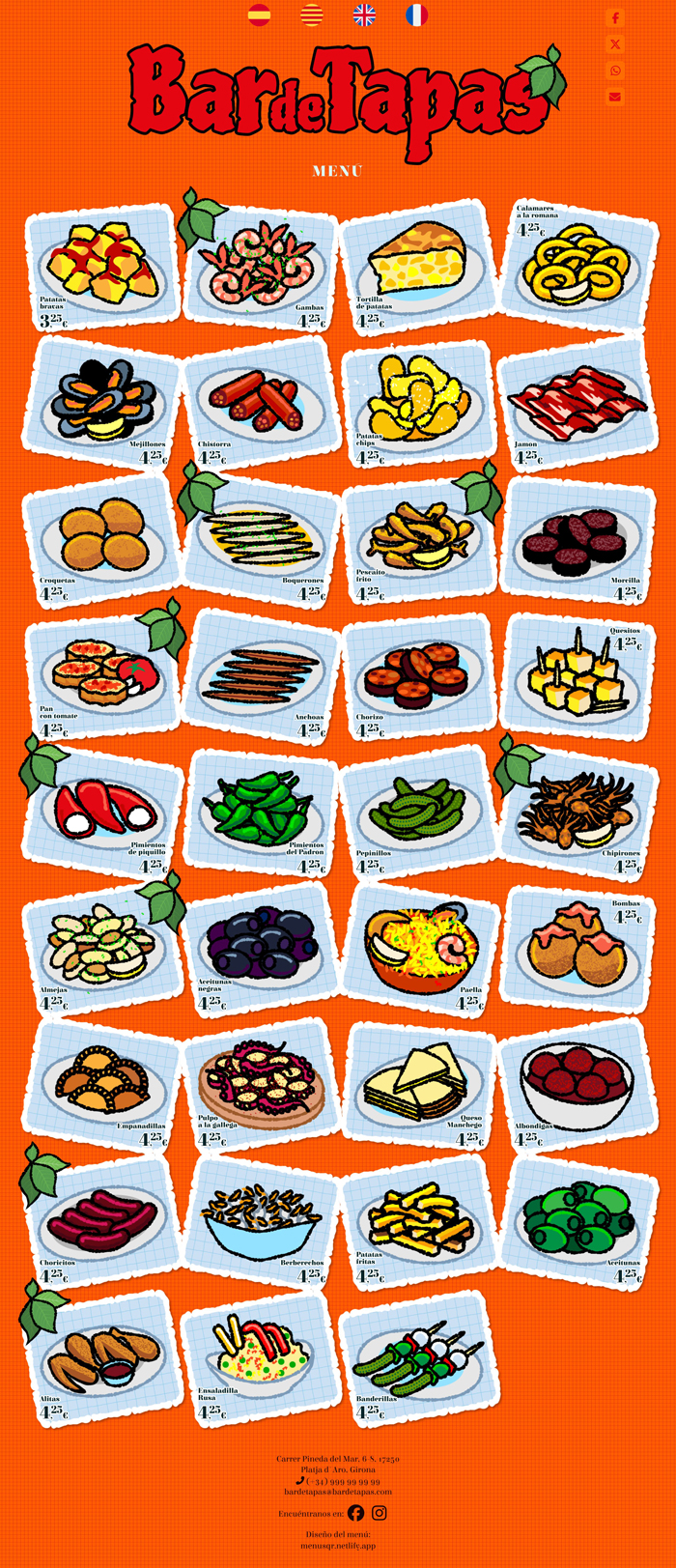The width and height of the screenshot is (676, 1568).
Task: Share the menu by email envelope icon
Action: (615, 97)
